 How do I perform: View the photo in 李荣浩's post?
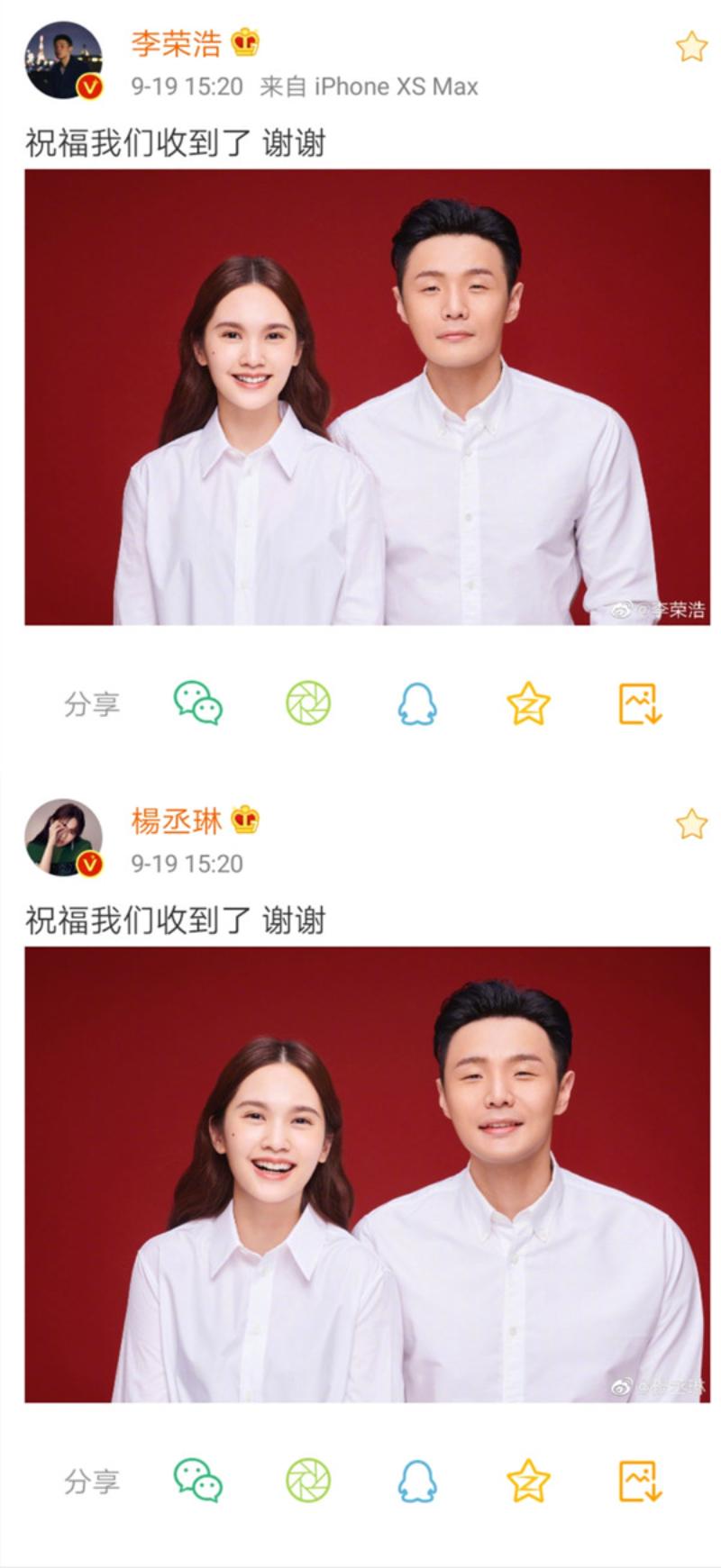pyautogui.click(x=367, y=396)
